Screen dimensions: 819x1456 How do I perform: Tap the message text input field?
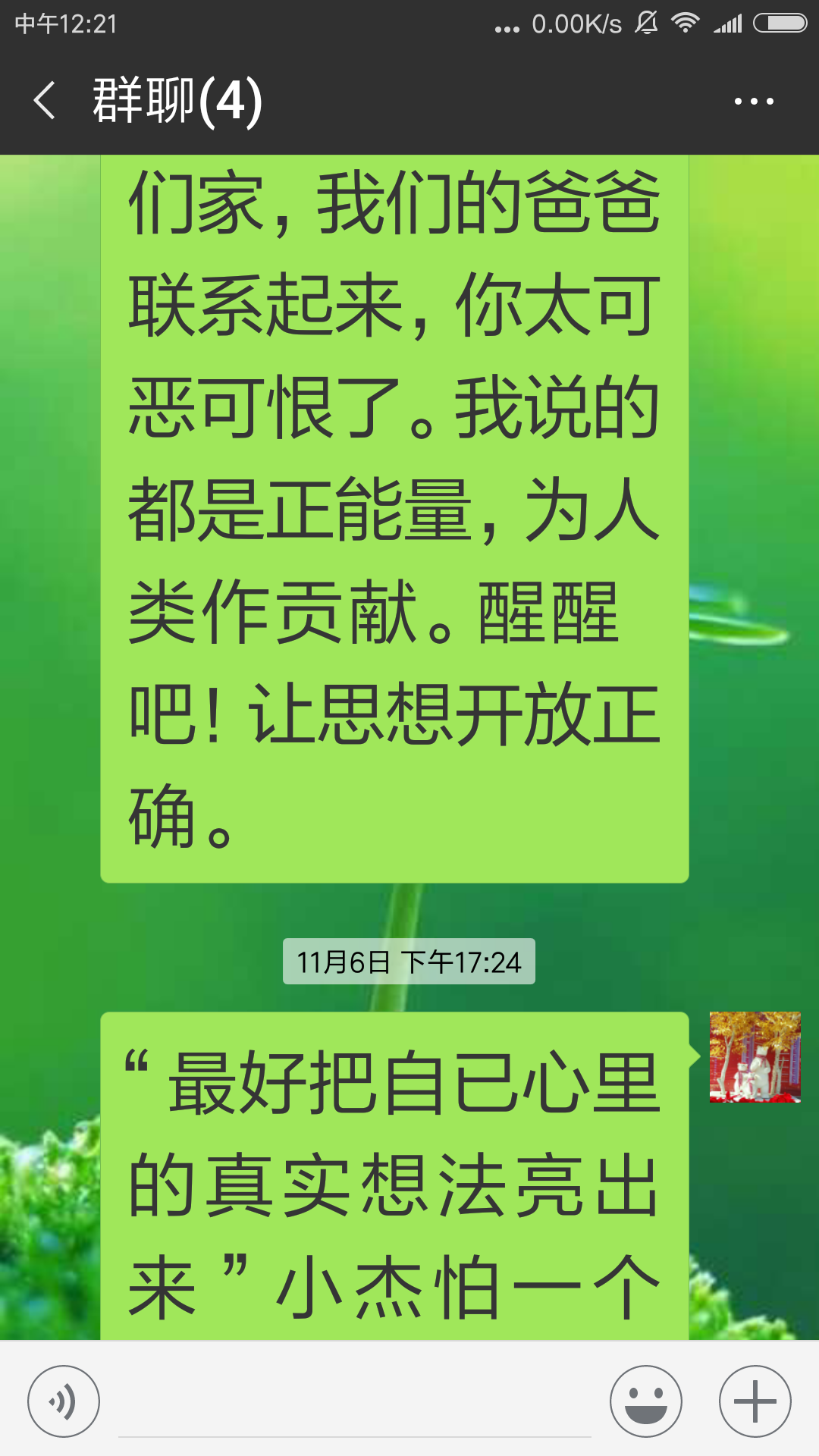coord(354,1403)
